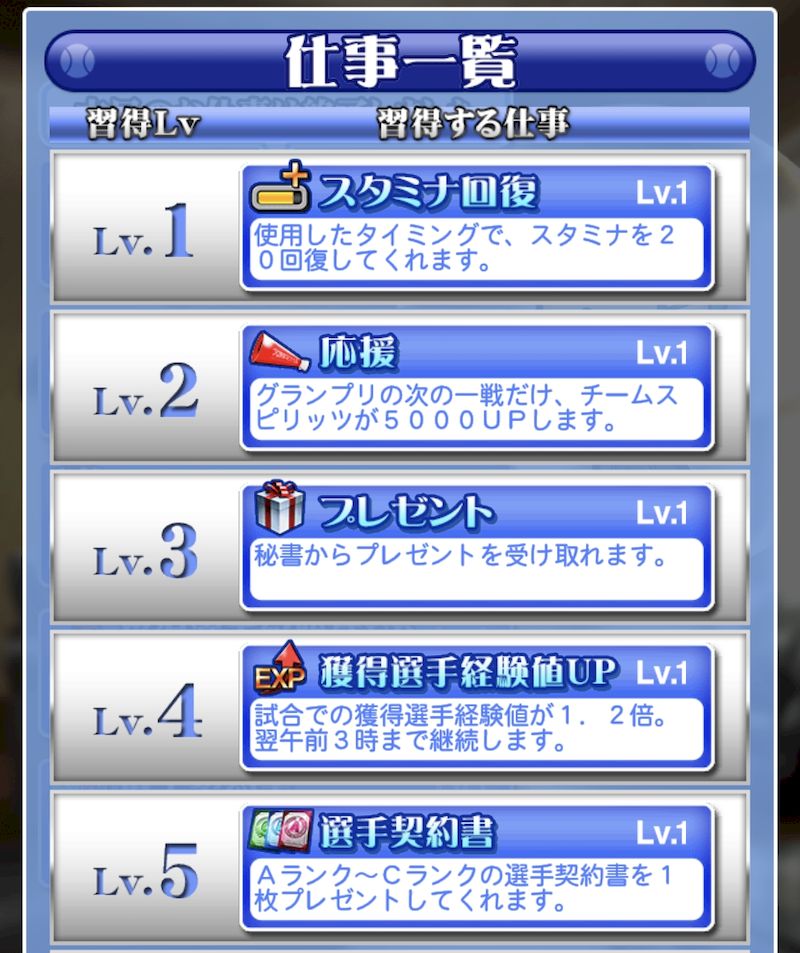Image resolution: width=800 pixels, height=953 pixels.
Task: Choose the 獲得選手経験値UP job card
Action: [x=477, y=707]
